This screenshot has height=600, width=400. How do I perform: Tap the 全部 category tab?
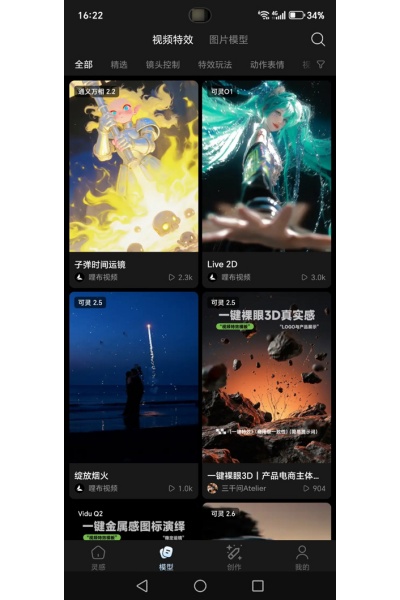point(83,64)
